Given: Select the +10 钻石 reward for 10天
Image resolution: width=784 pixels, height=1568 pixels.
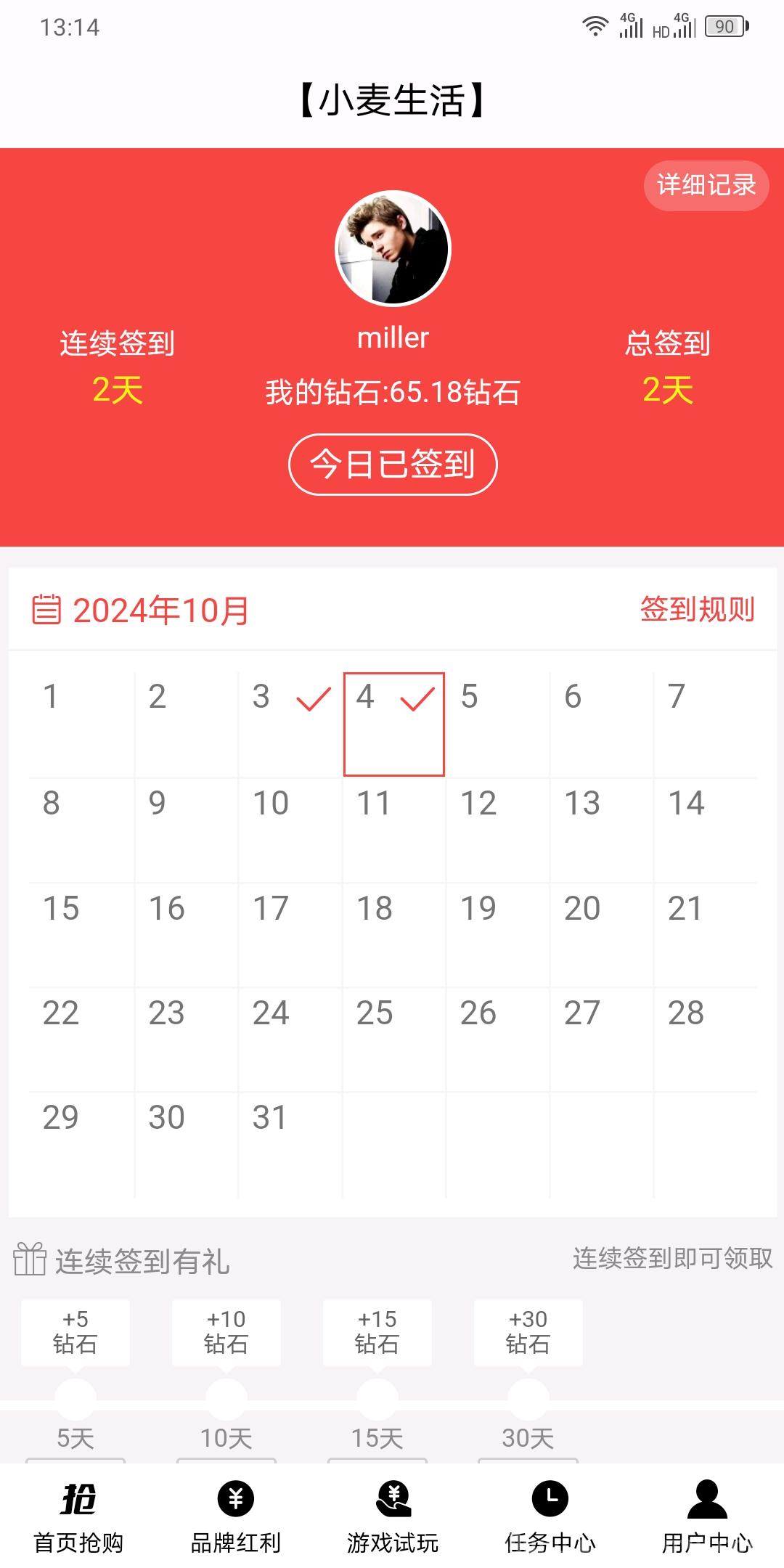Looking at the screenshot, I should tap(226, 1332).
